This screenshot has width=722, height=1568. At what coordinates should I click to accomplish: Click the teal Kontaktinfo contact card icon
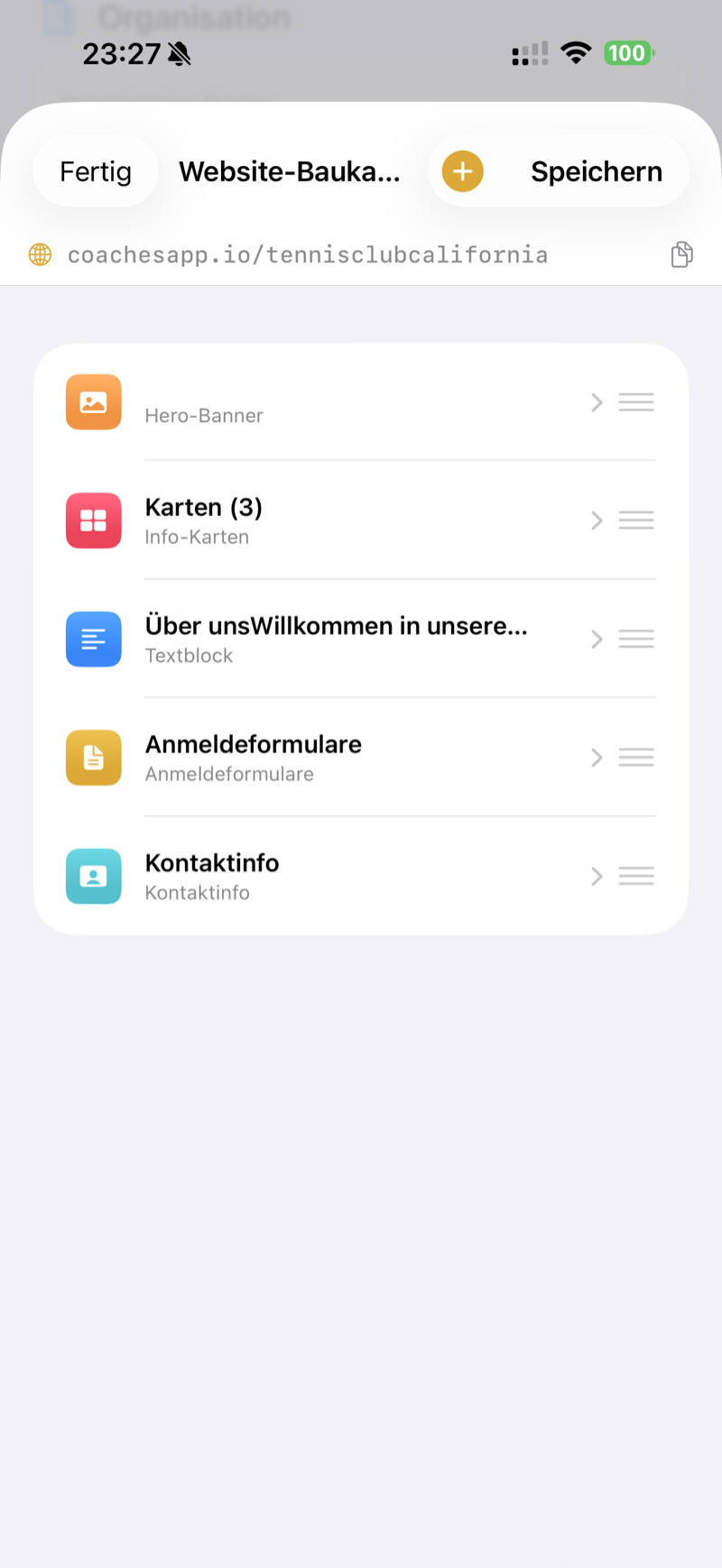click(93, 876)
